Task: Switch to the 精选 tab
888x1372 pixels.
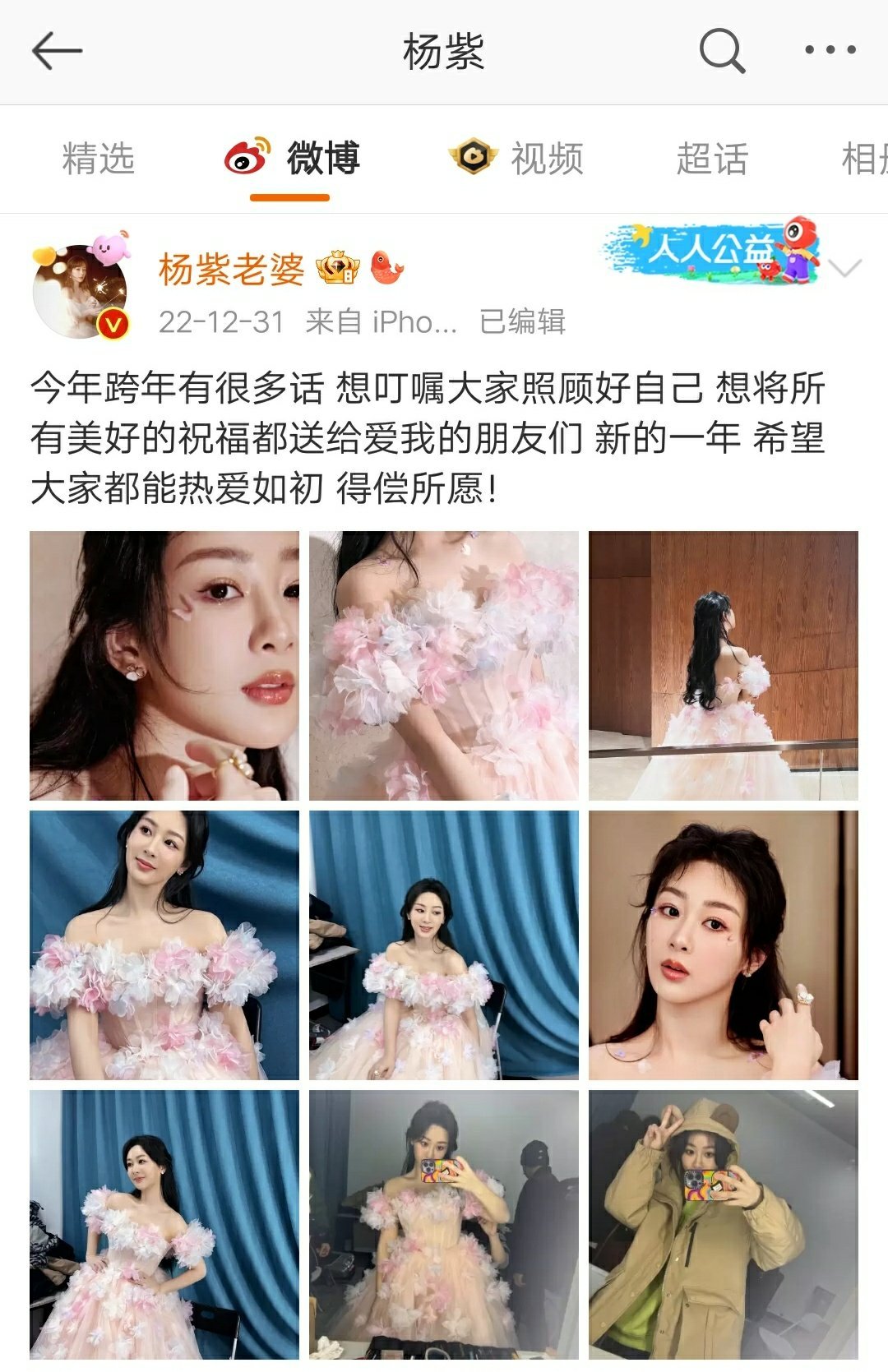Action: click(98, 158)
